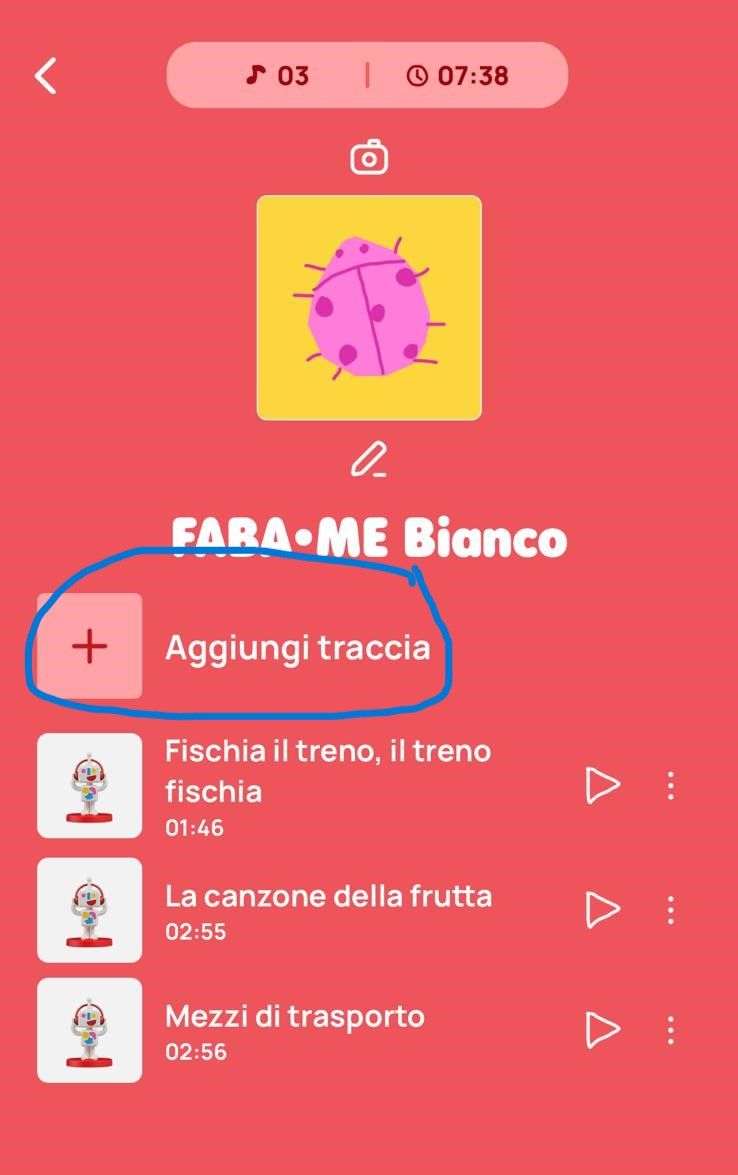The height and width of the screenshot is (1175, 738).
Task: Open the ladybug cover image
Action: coord(369,308)
